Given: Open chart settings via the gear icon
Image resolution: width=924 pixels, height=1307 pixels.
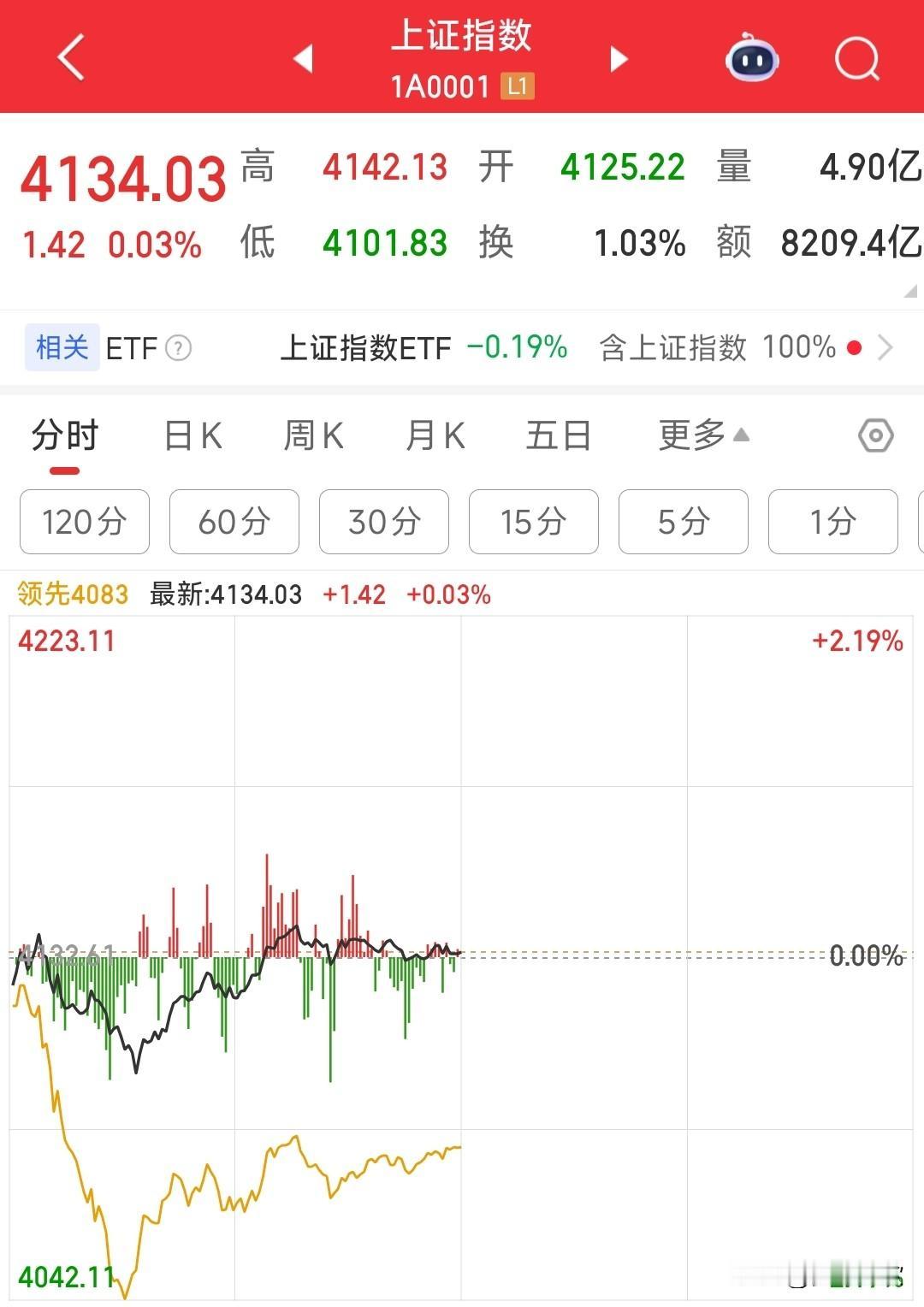Looking at the screenshot, I should [874, 436].
